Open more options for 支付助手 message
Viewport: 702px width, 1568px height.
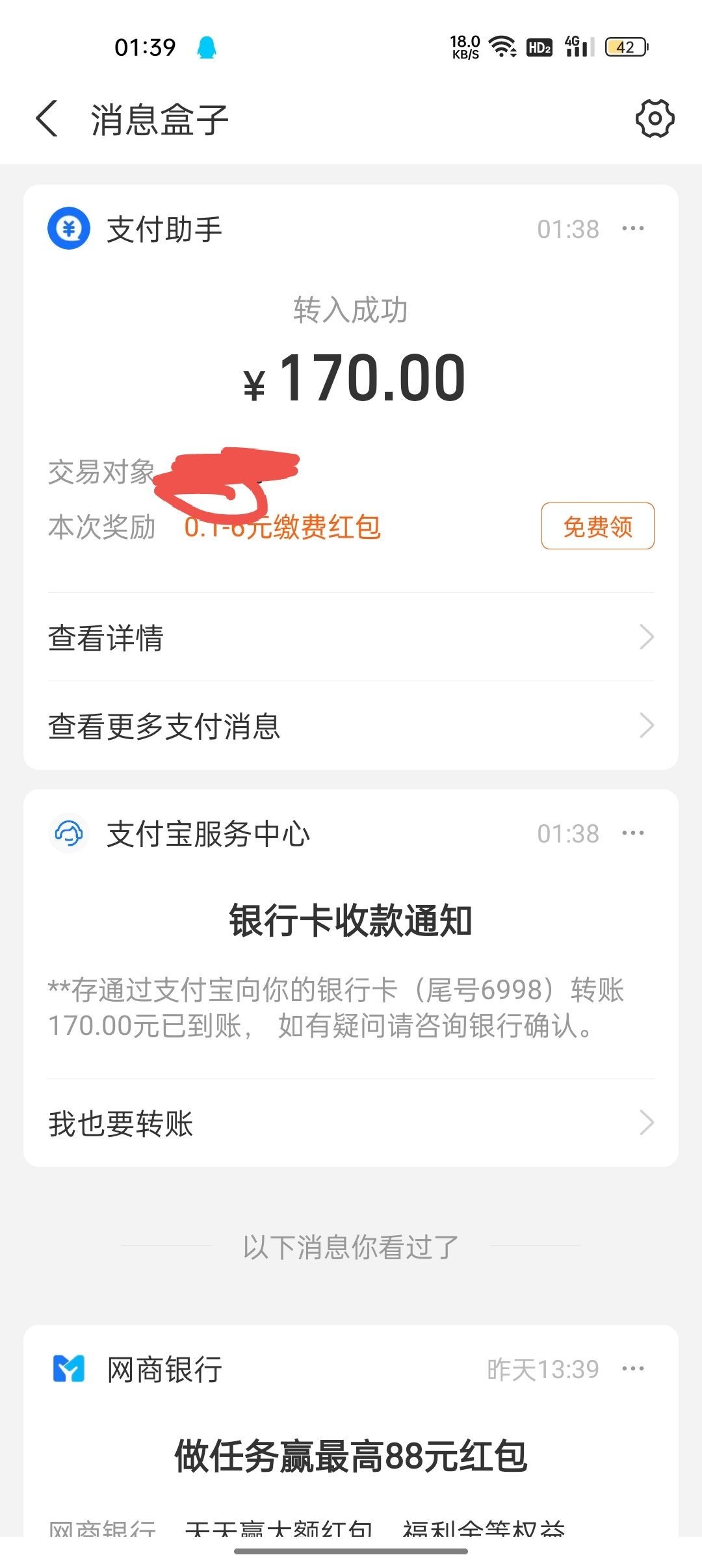coord(632,228)
